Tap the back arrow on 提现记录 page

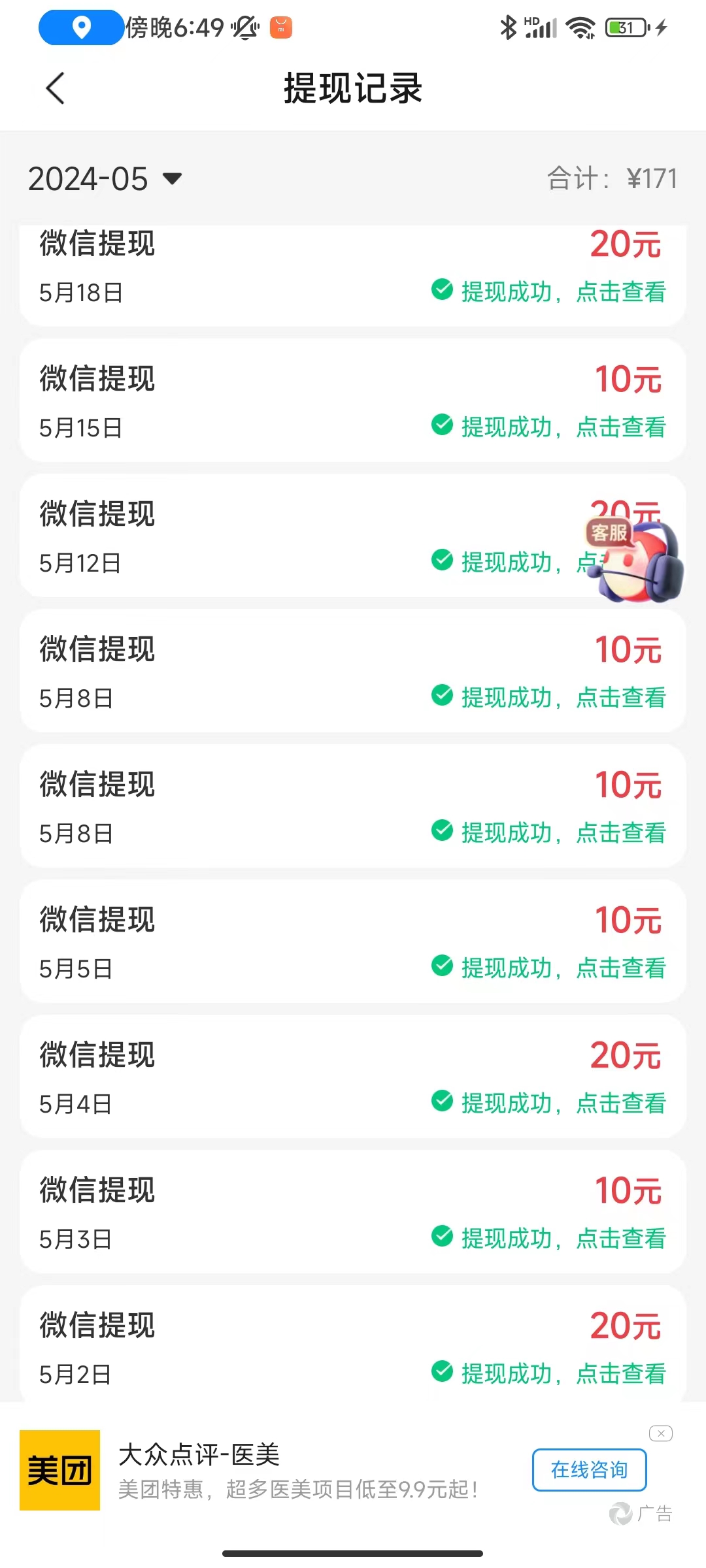[x=55, y=89]
